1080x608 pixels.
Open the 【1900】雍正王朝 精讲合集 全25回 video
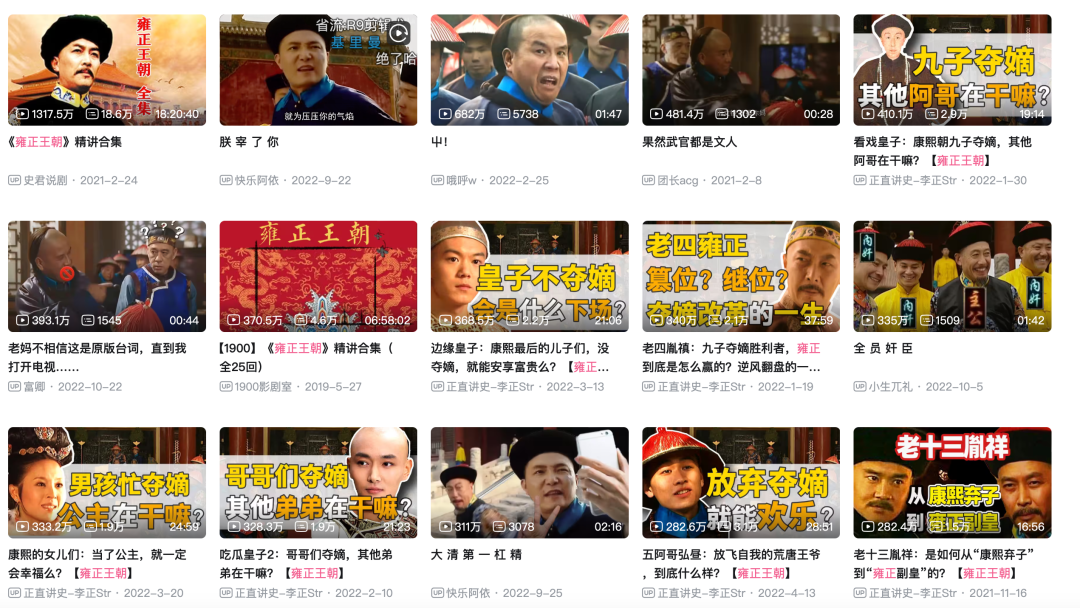coord(318,276)
